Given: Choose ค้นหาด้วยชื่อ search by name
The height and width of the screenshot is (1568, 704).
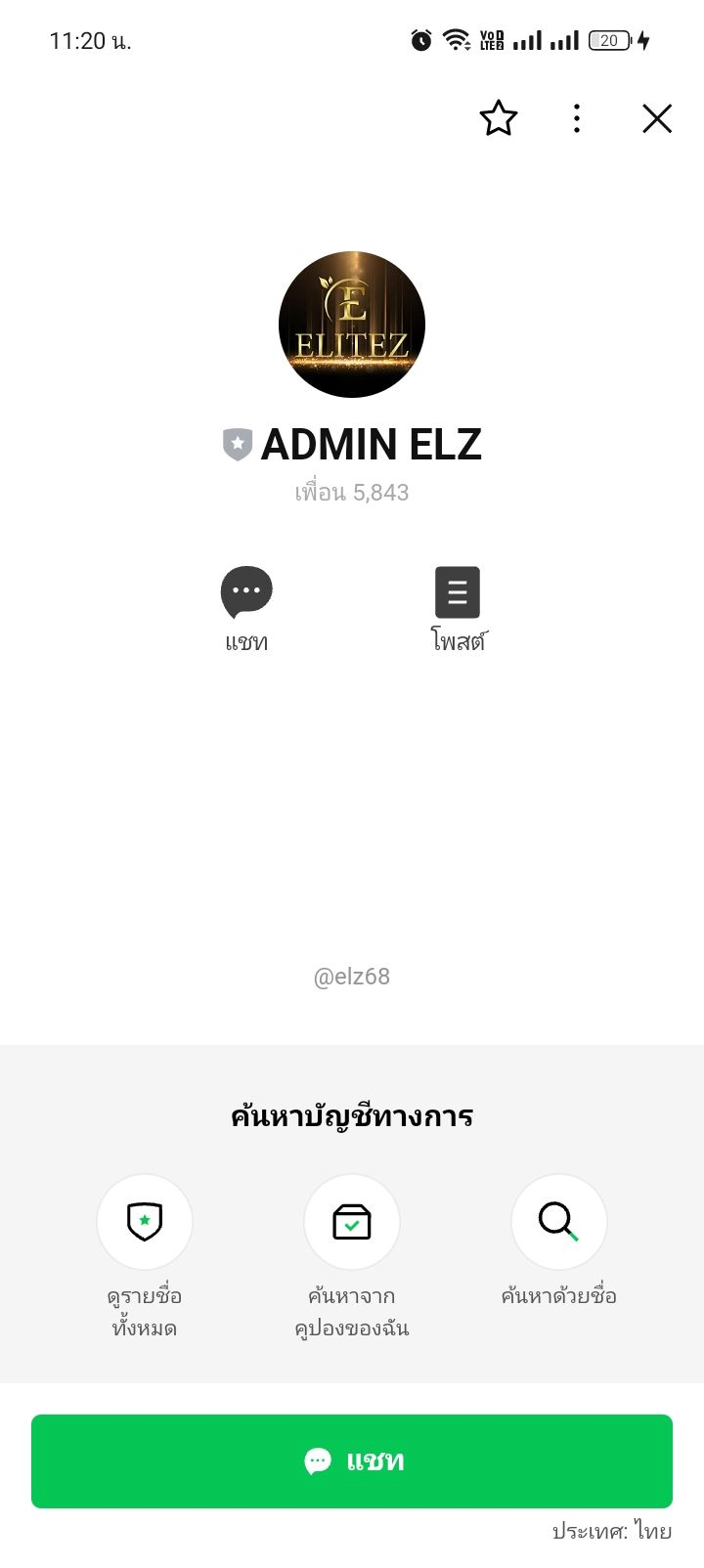Looking at the screenshot, I should pos(559,1222).
